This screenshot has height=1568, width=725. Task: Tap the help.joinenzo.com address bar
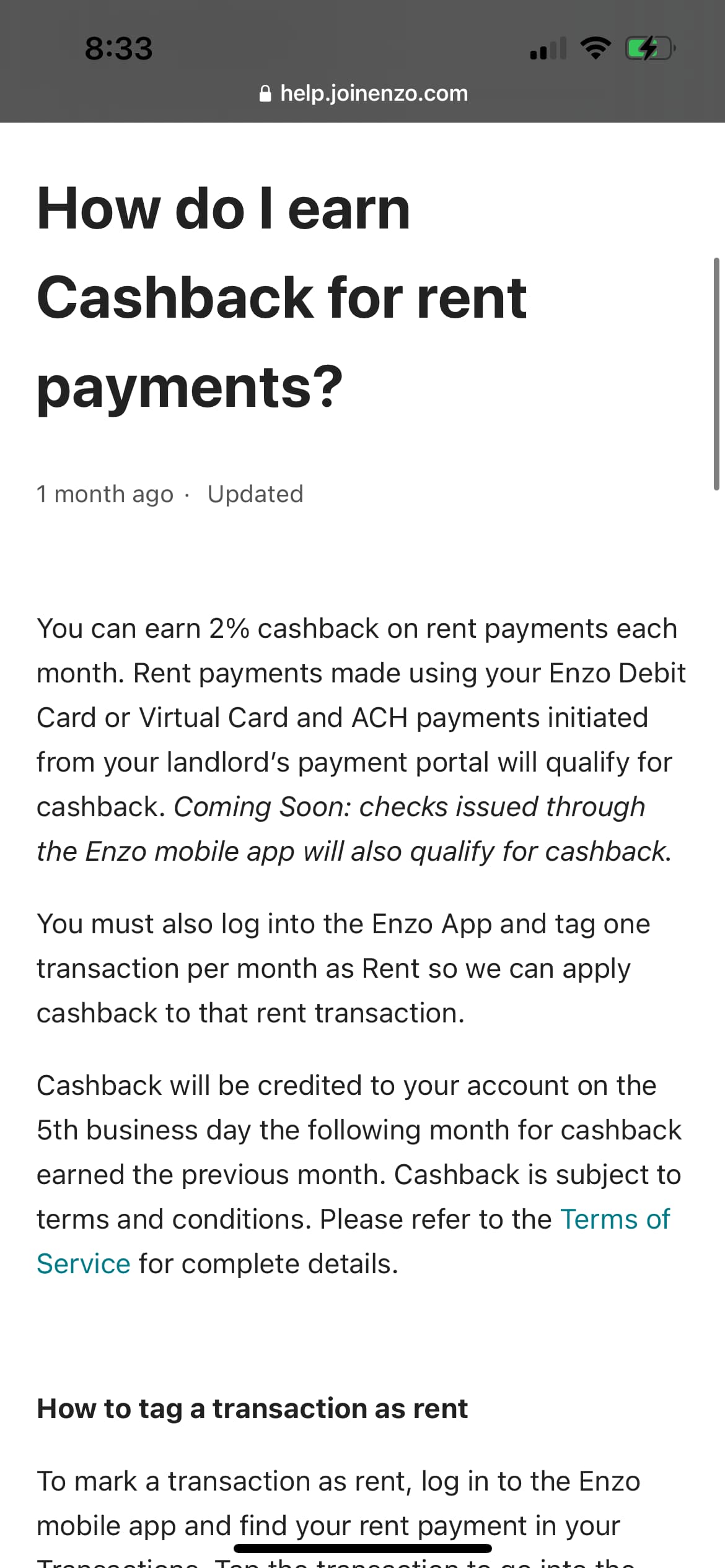coord(363,94)
